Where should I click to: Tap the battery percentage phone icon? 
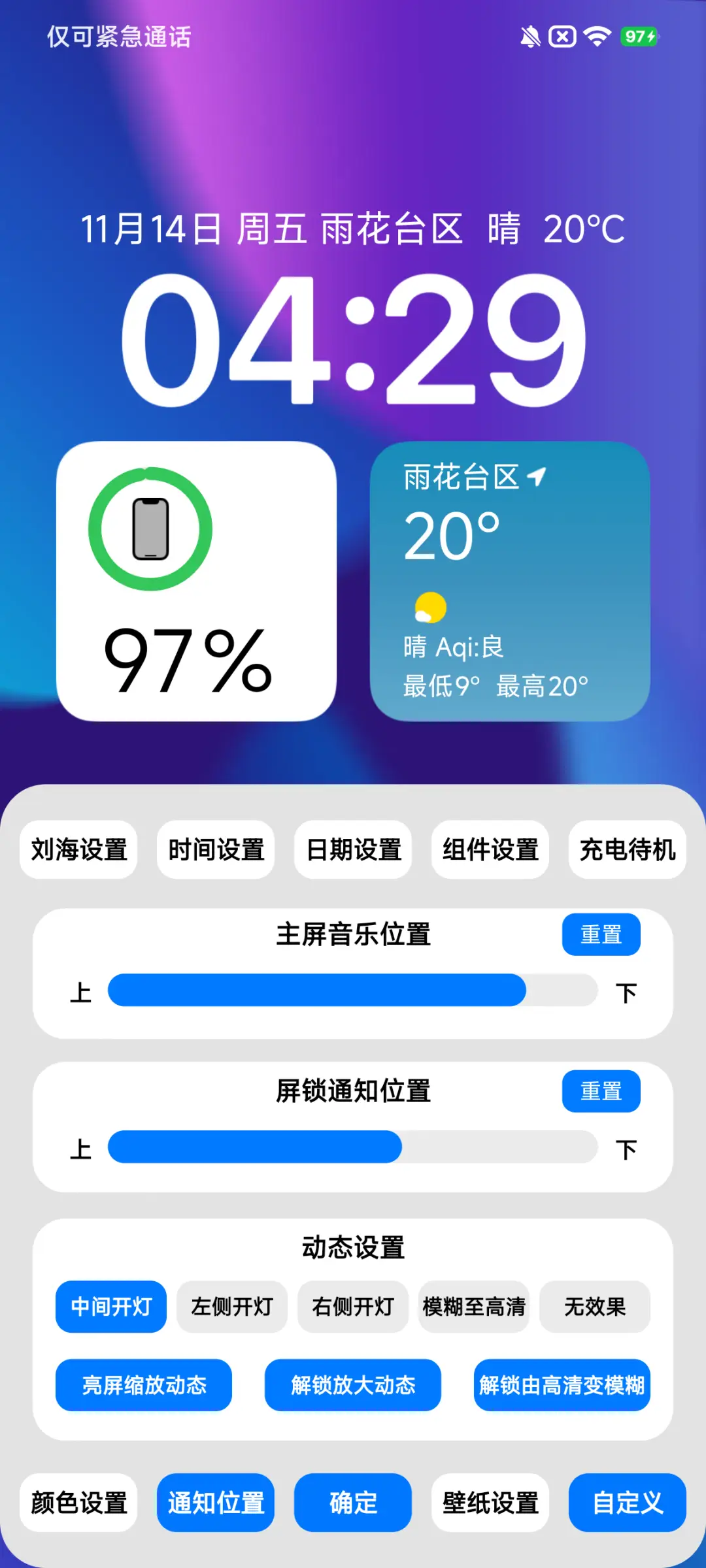pos(149,529)
